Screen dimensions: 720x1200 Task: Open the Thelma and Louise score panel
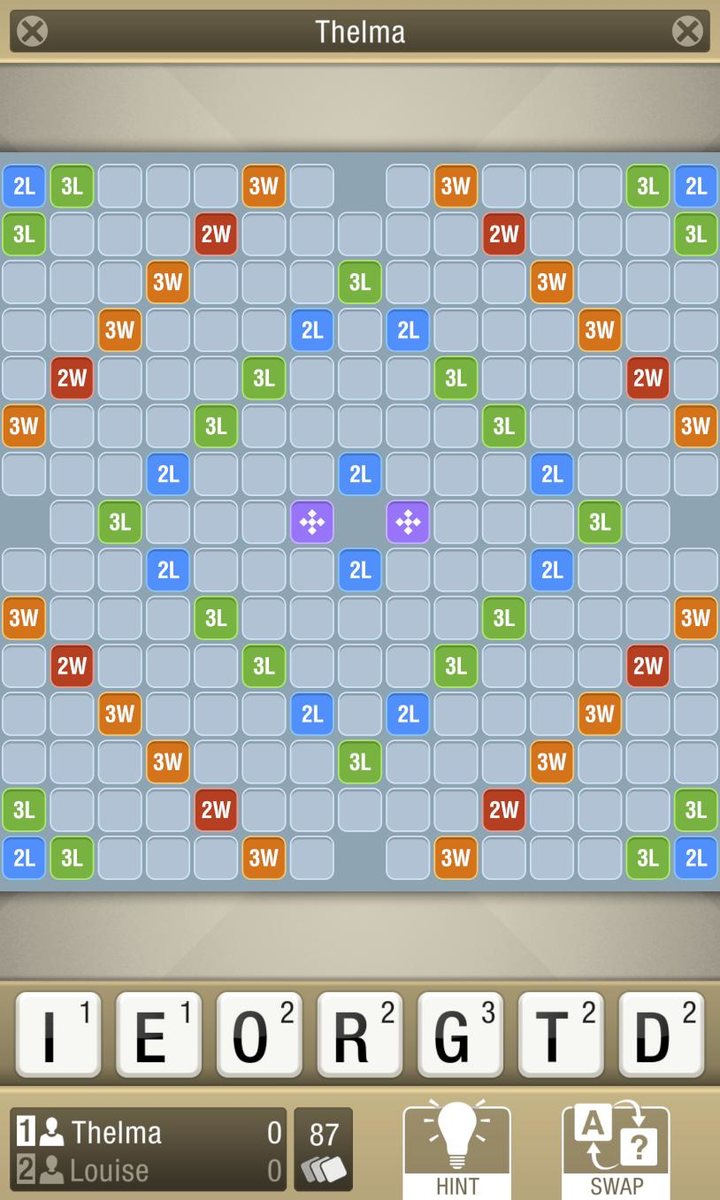point(148,1150)
